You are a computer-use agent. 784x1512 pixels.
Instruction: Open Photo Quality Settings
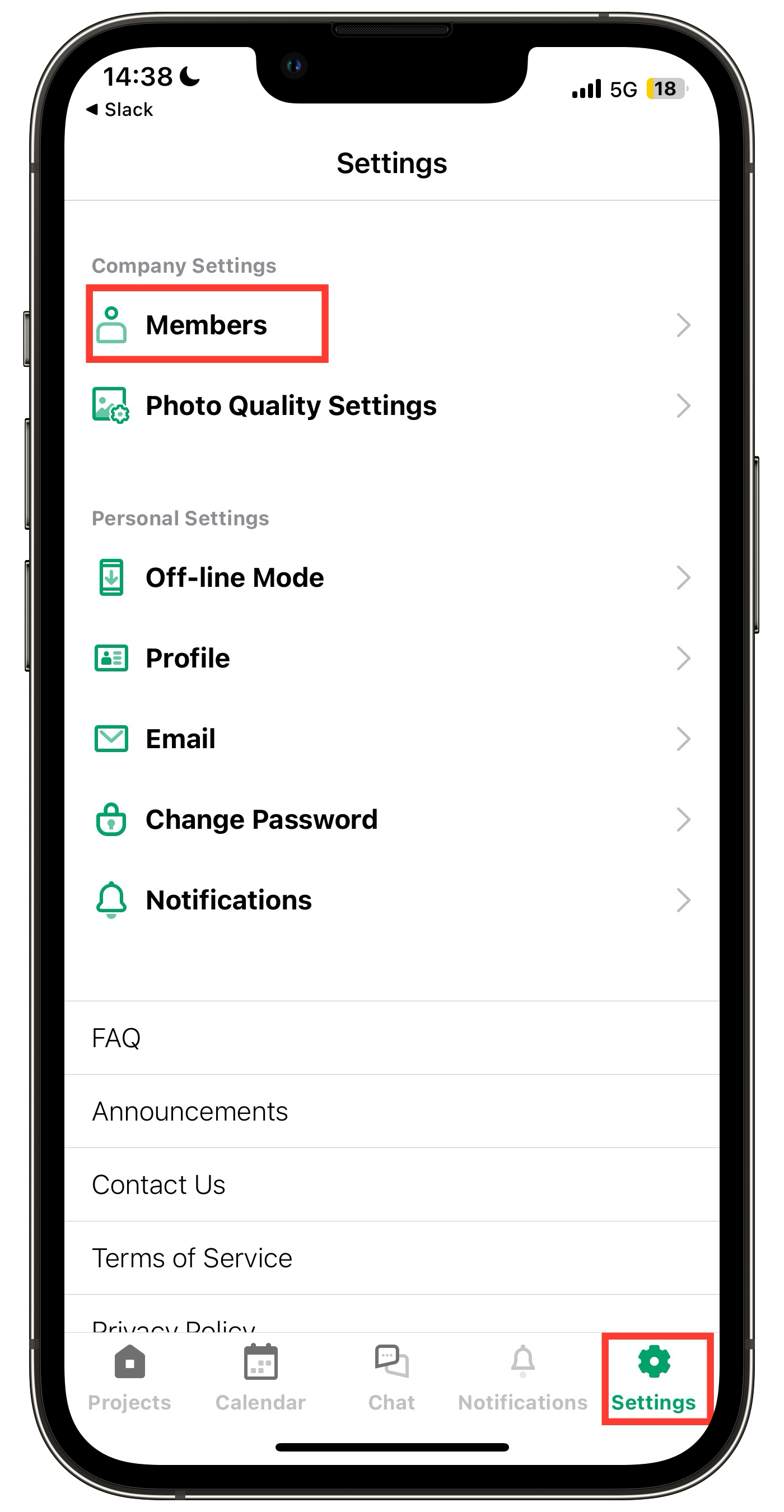(291, 405)
